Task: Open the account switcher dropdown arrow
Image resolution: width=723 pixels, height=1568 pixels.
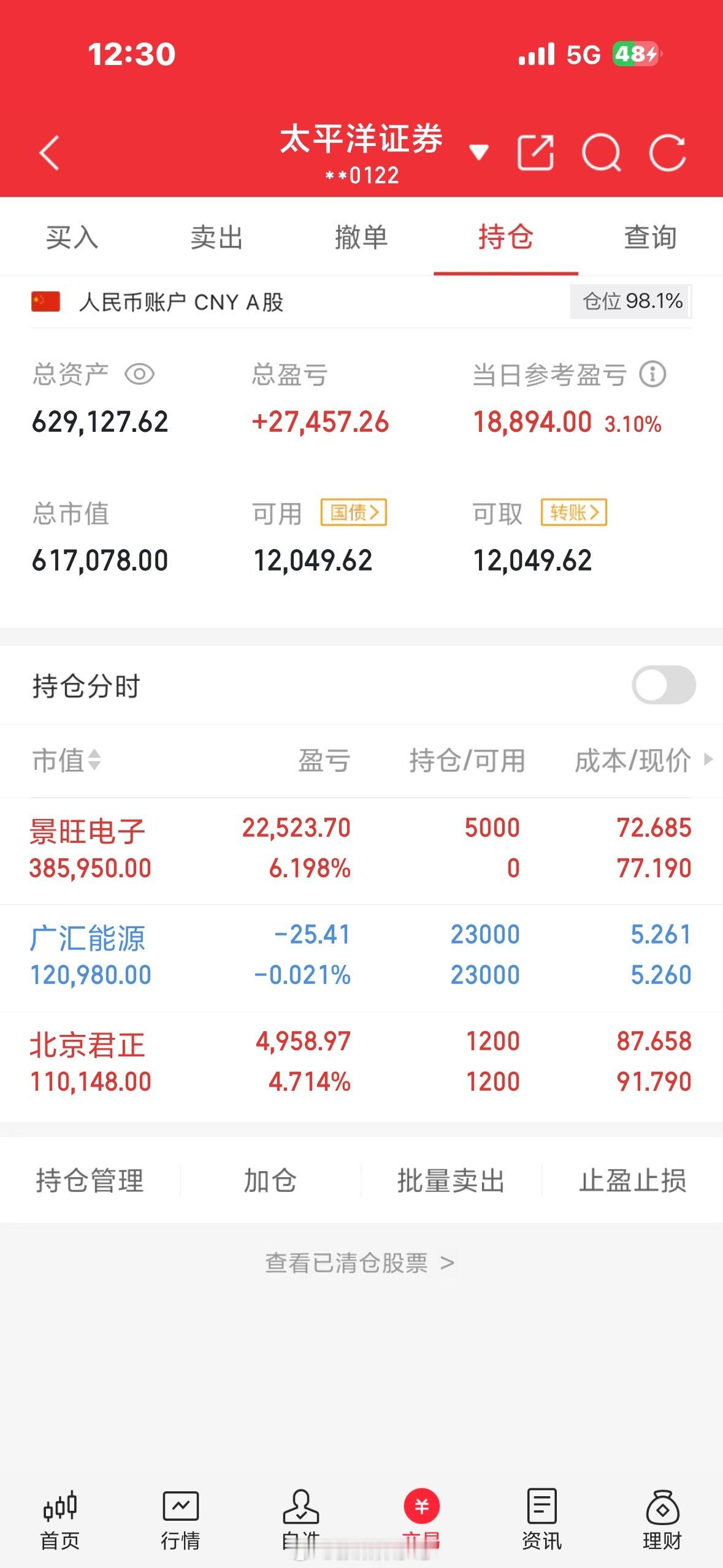Action: 480,150
